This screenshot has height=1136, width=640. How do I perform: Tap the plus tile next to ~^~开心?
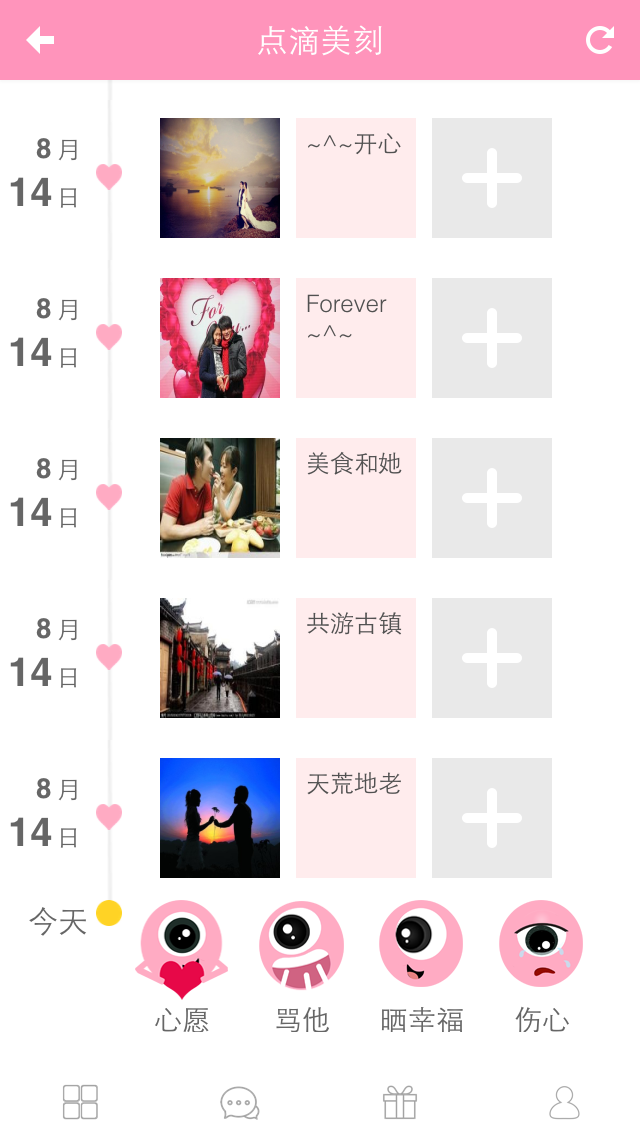tap(492, 178)
